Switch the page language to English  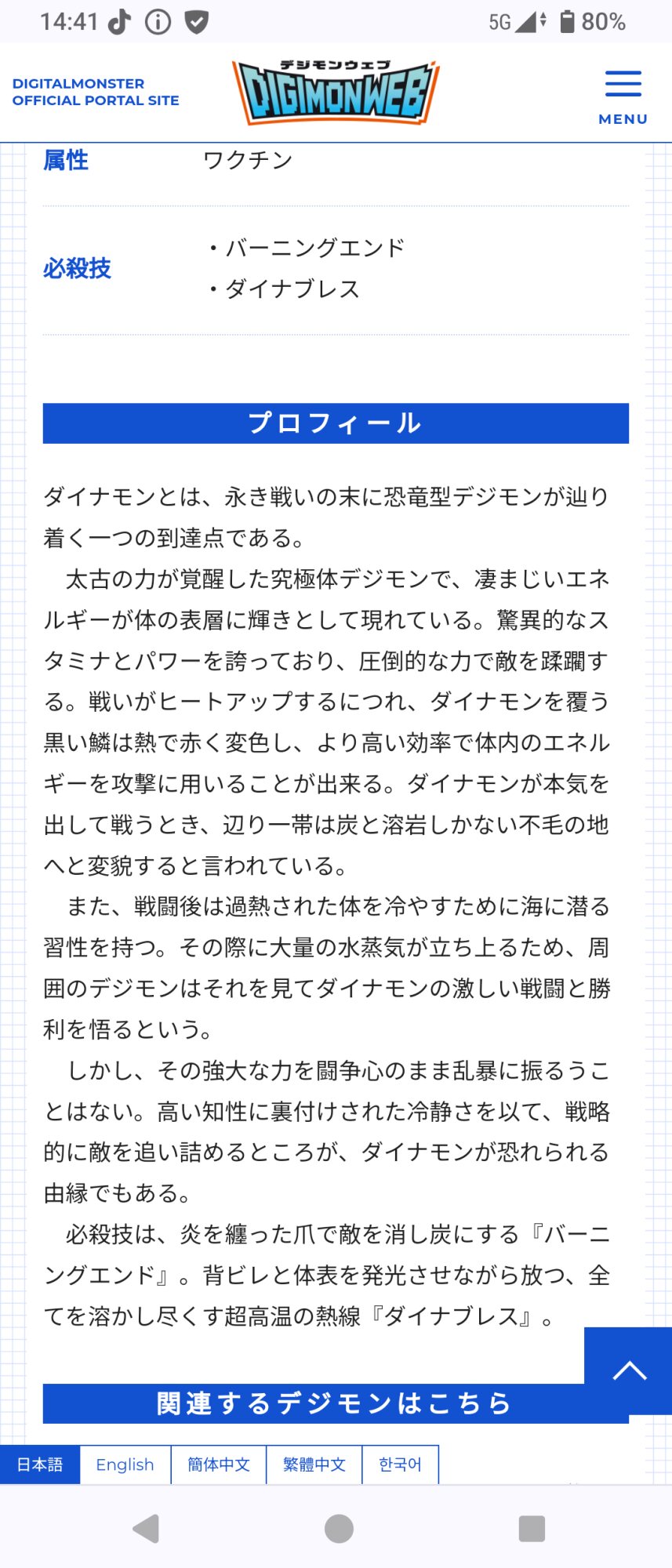[125, 1465]
